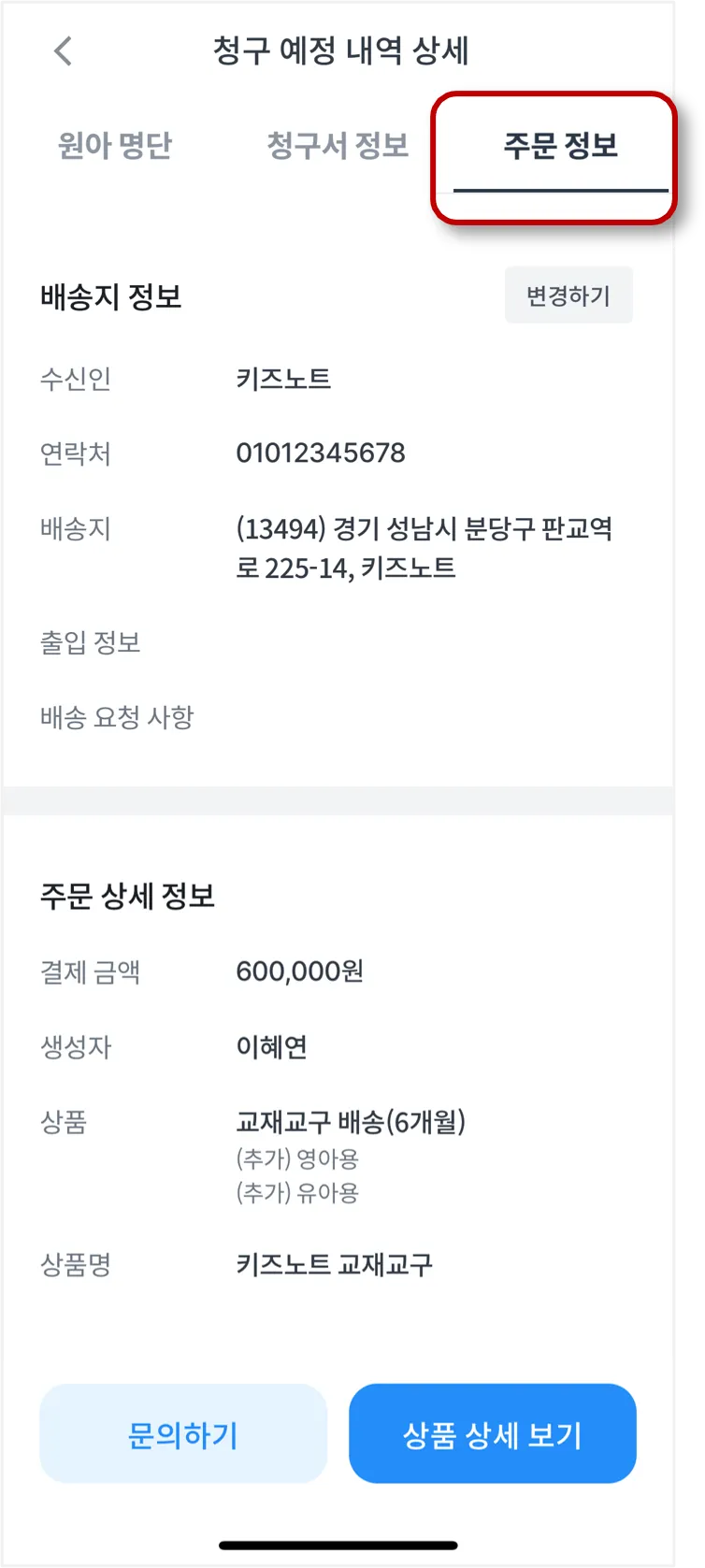
Task: Switch to the 원아 명단 tab
Action: 115,146
